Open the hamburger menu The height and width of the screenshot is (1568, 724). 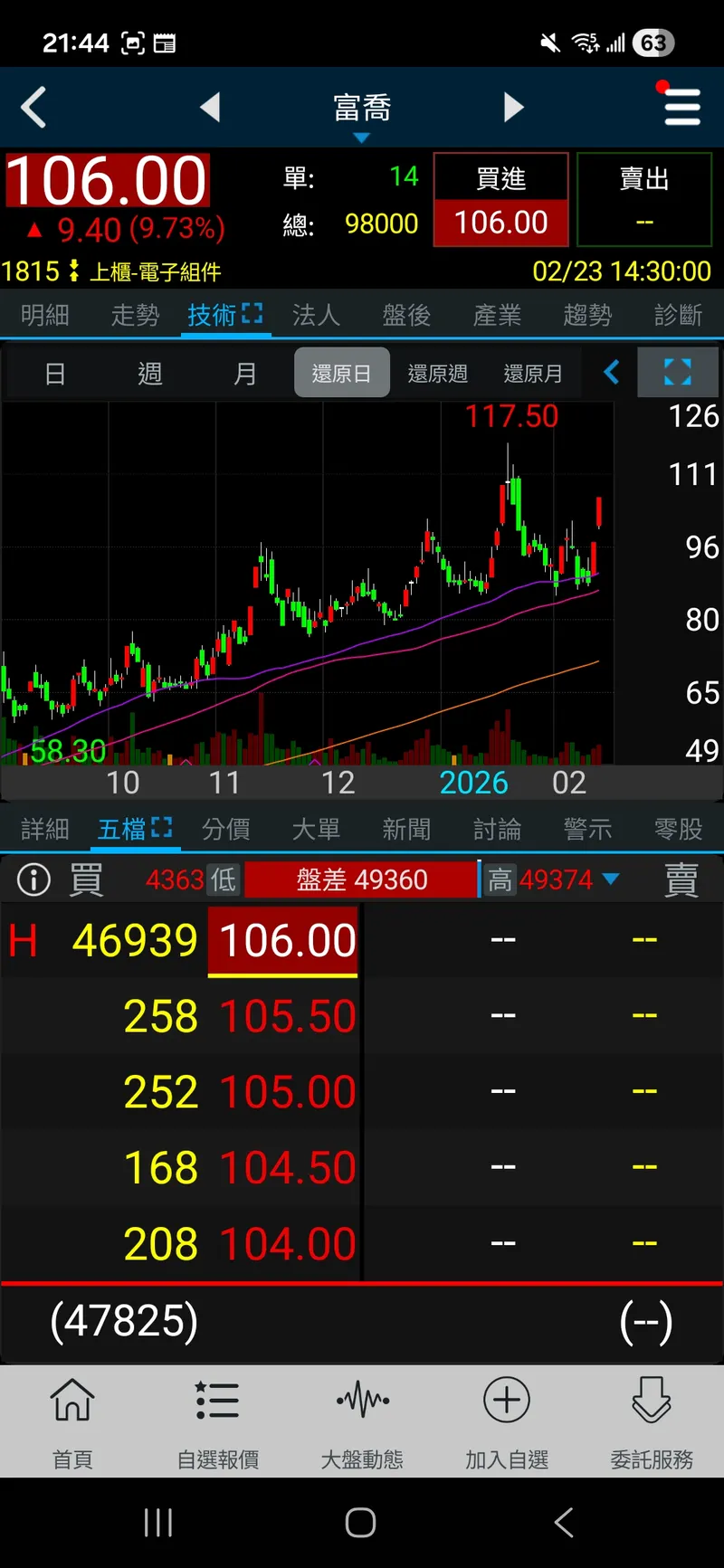pyautogui.click(x=681, y=108)
